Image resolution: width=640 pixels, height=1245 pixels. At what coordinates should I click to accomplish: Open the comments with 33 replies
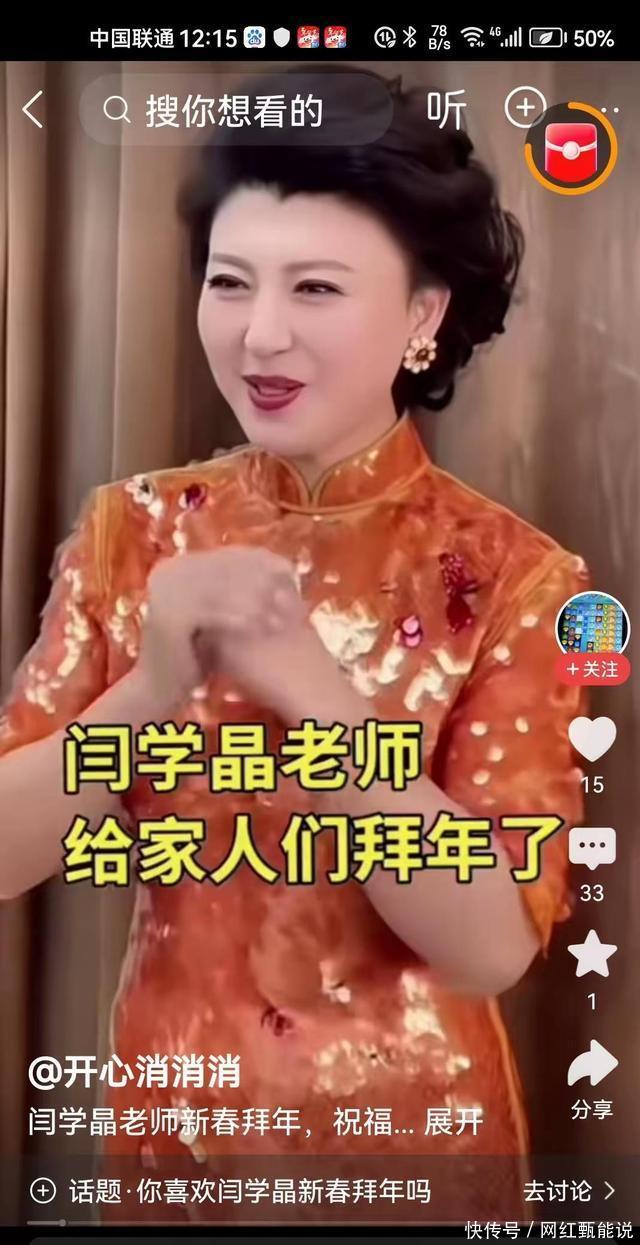pos(592,850)
